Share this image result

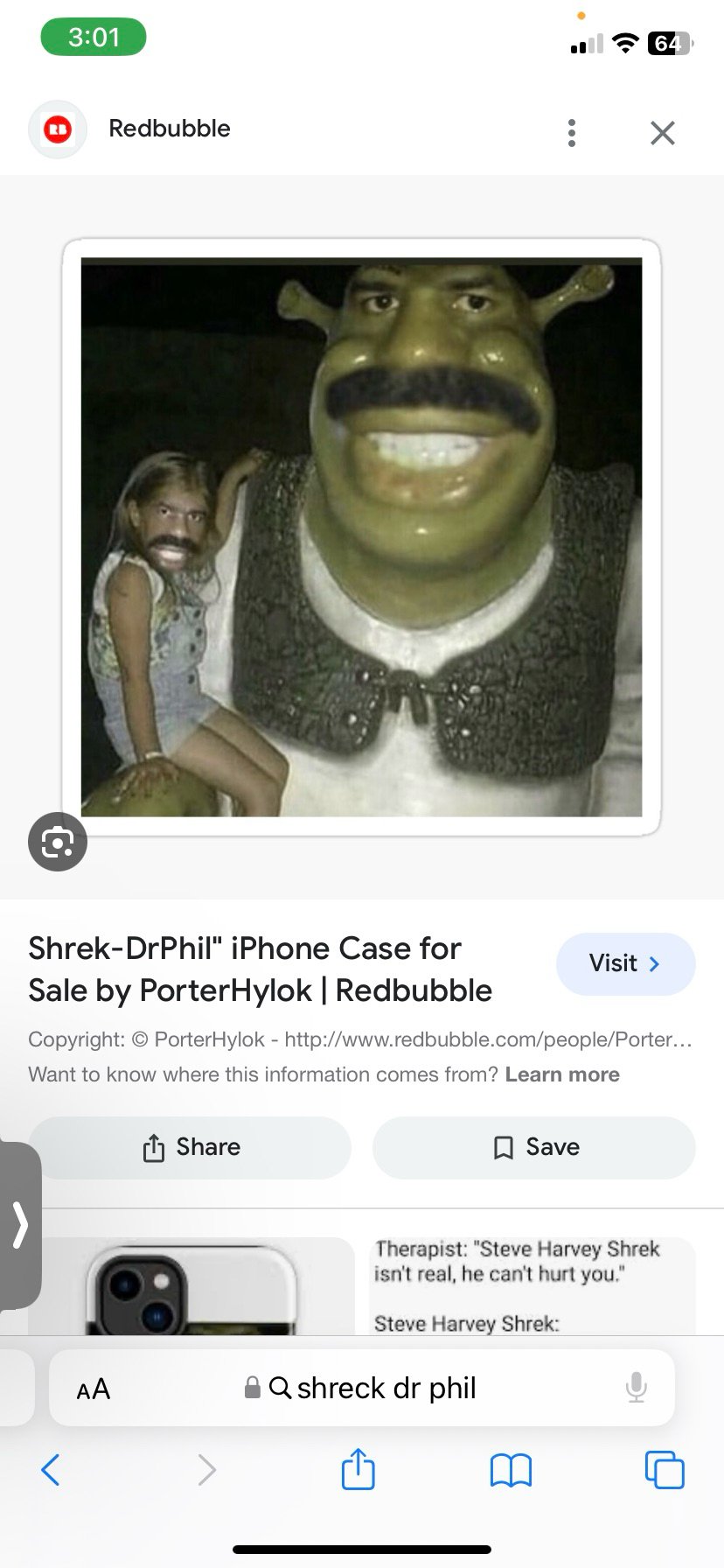click(190, 1147)
